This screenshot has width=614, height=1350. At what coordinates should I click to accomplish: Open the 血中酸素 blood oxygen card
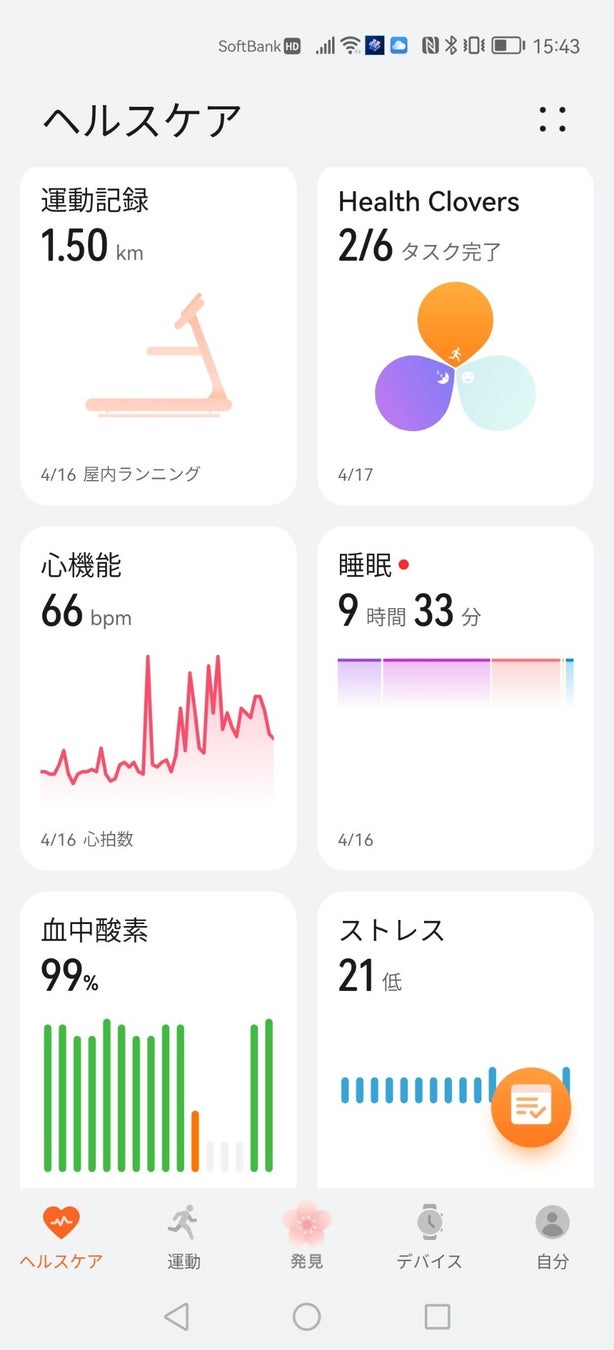pyautogui.click(x=158, y=1040)
